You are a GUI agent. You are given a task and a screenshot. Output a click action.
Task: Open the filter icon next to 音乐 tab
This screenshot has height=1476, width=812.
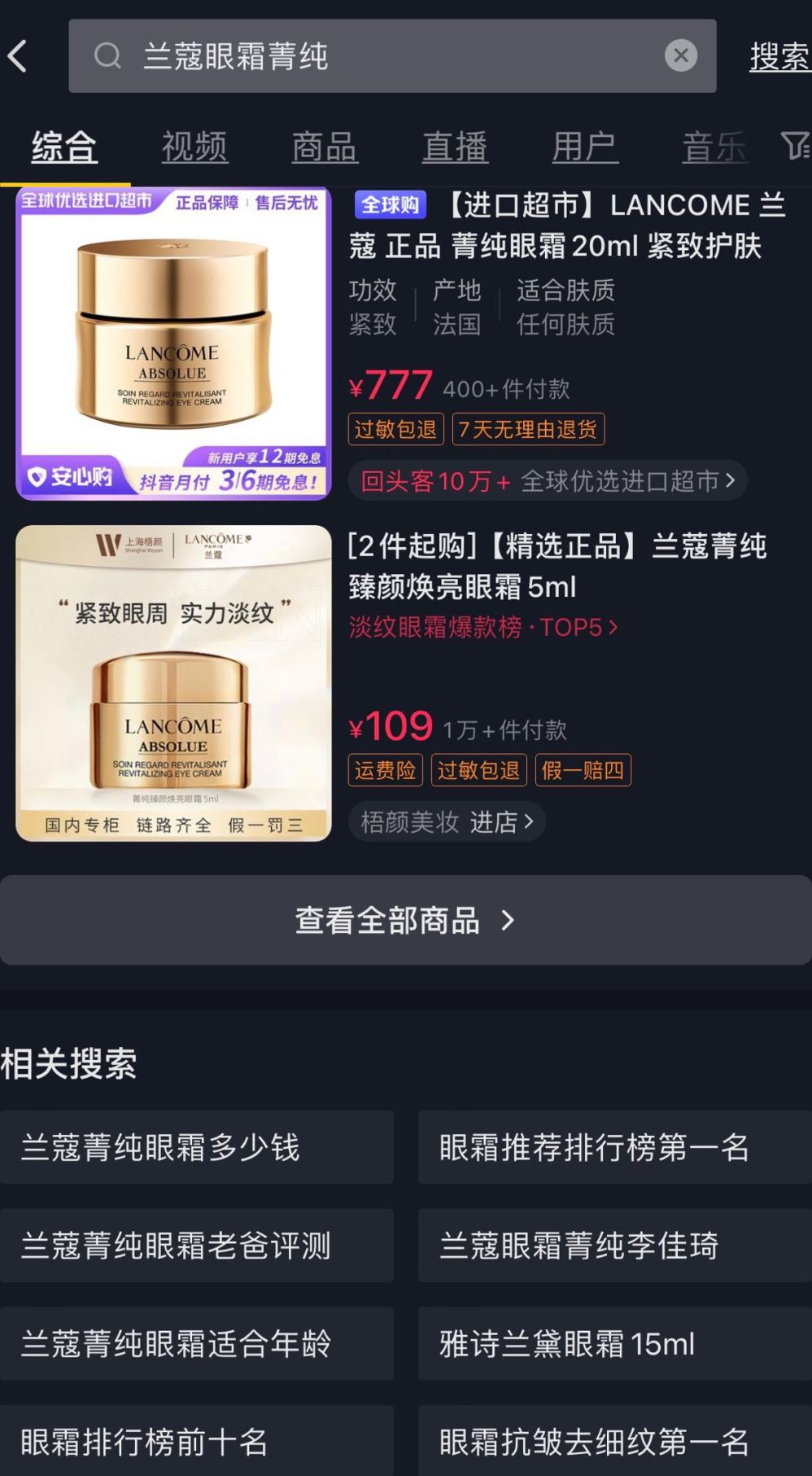797,147
